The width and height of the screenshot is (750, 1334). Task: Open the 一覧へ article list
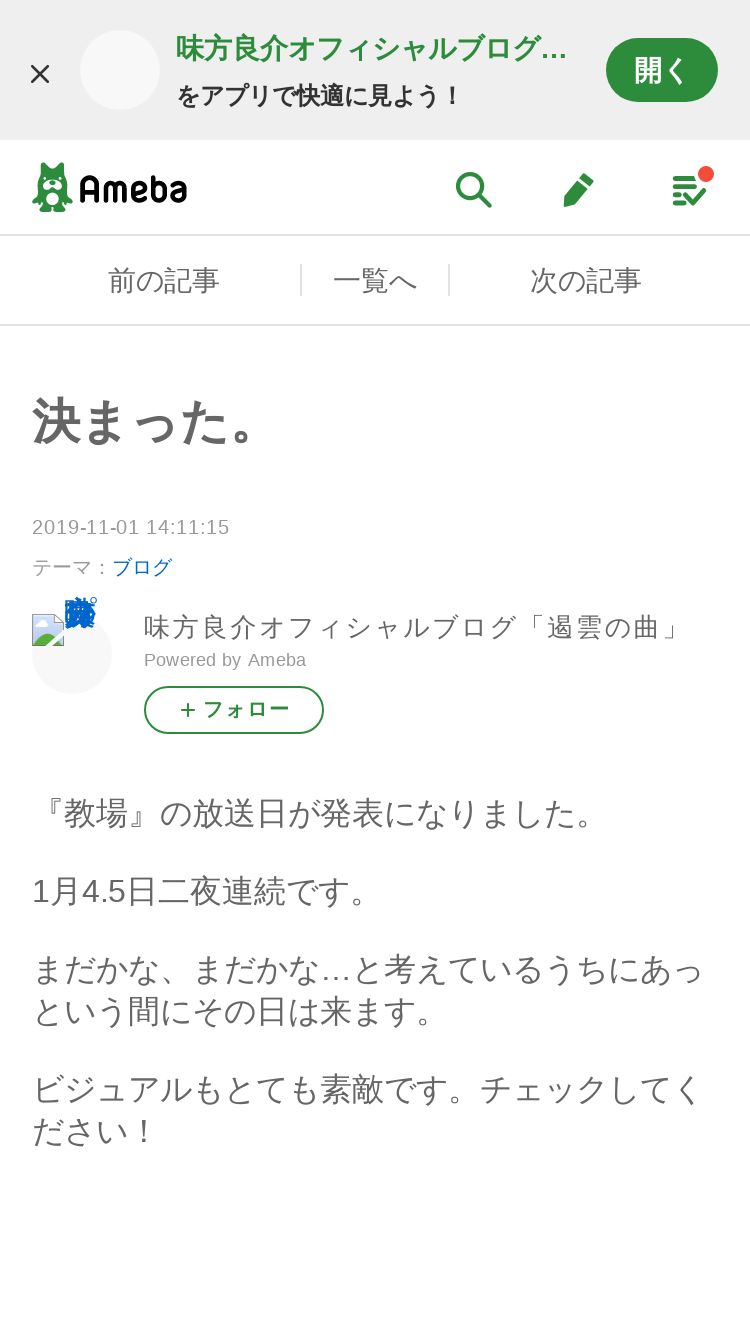(x=375, y=281)
